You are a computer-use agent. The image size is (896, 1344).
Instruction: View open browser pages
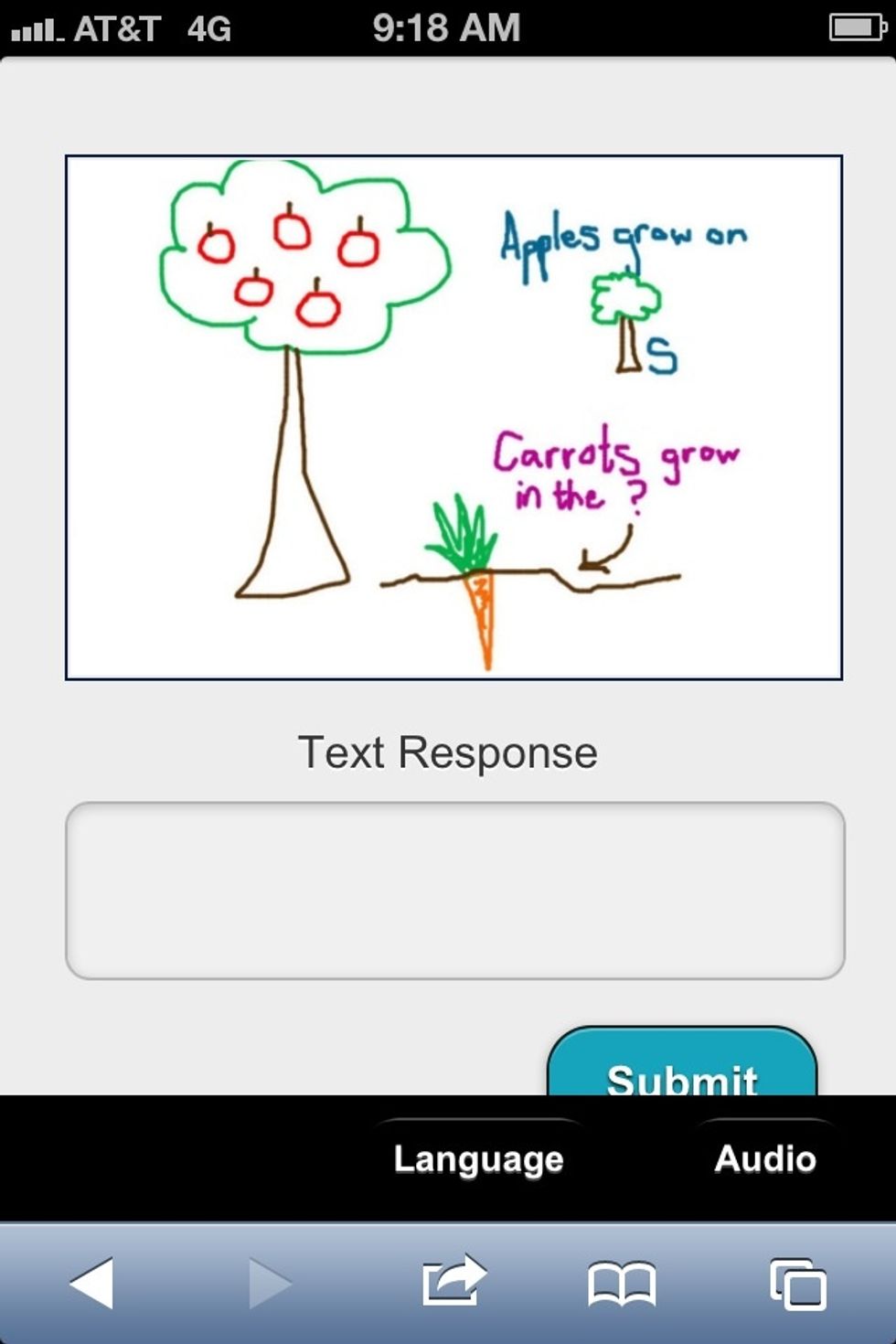[x=797, y=1284]
